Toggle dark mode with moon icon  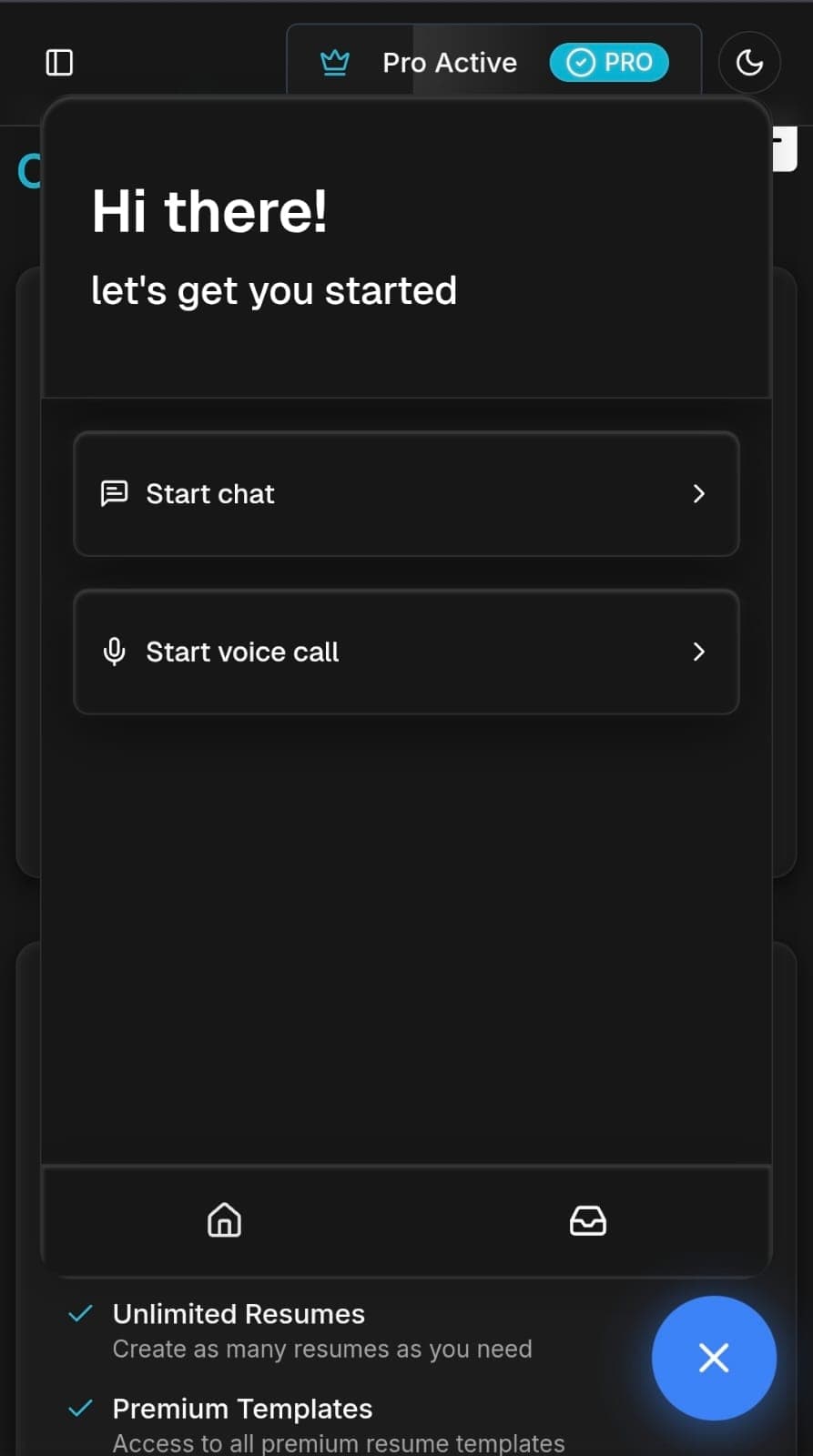tap(749, 63)
